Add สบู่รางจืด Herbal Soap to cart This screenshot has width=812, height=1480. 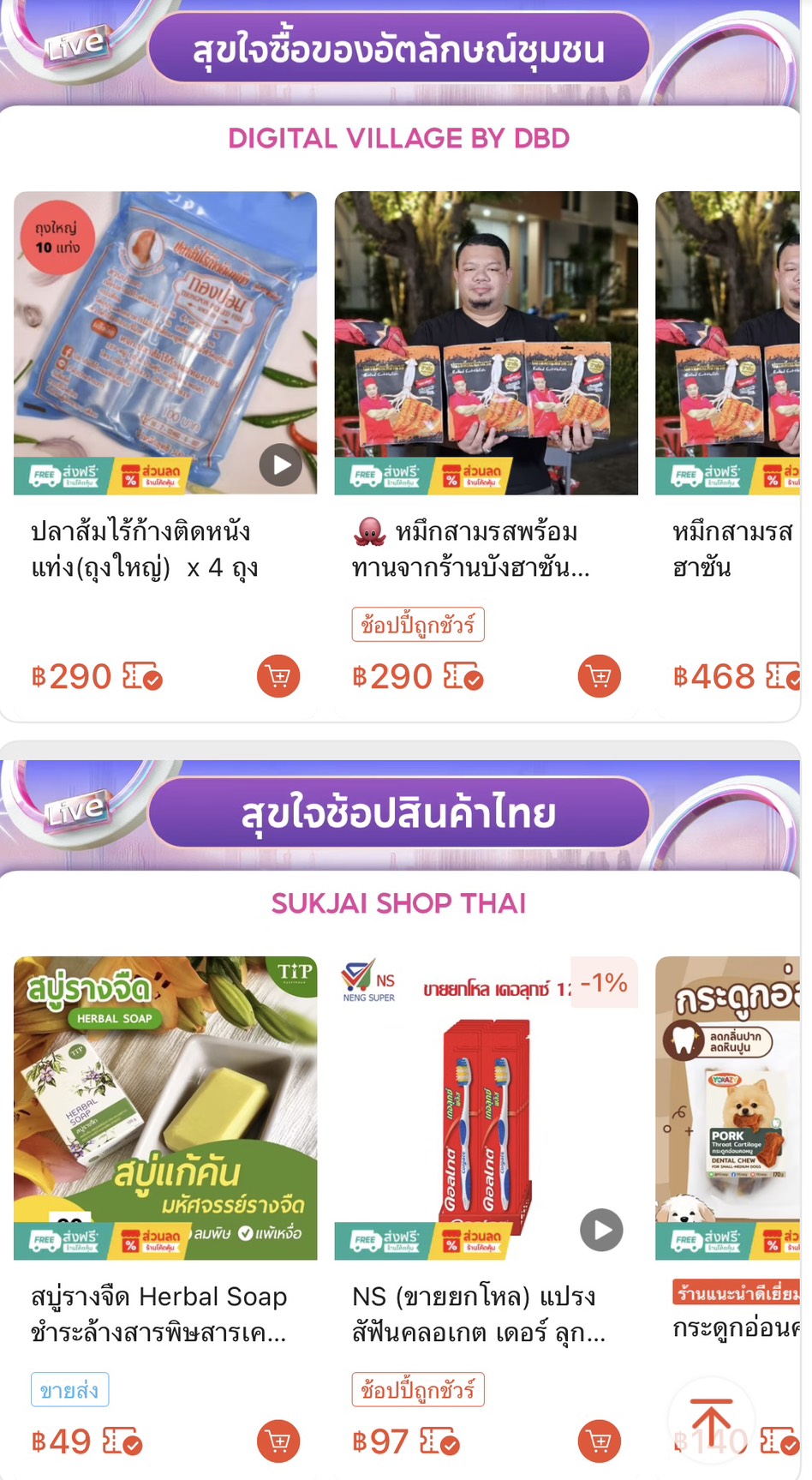coord(278,1441)
